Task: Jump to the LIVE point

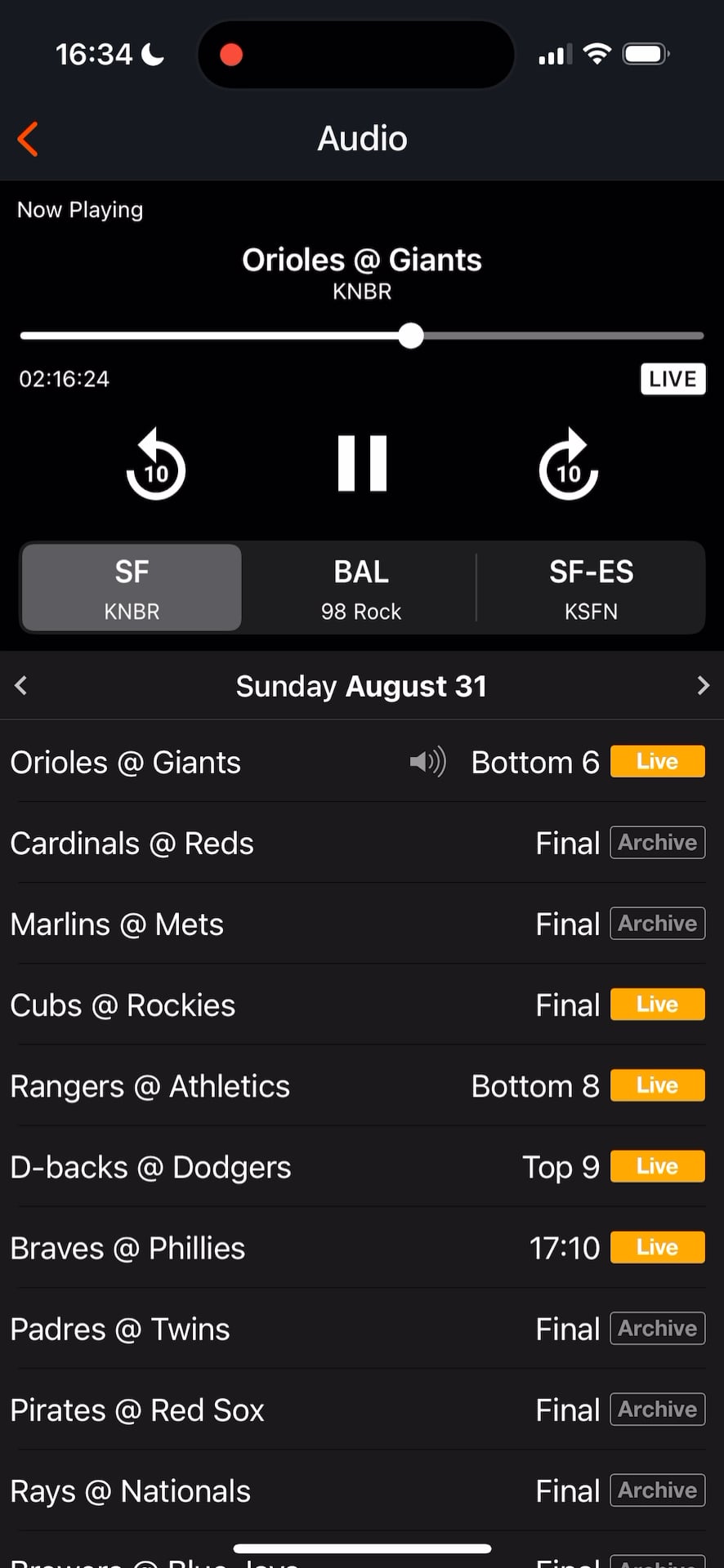Action: (x=672, y=379)
